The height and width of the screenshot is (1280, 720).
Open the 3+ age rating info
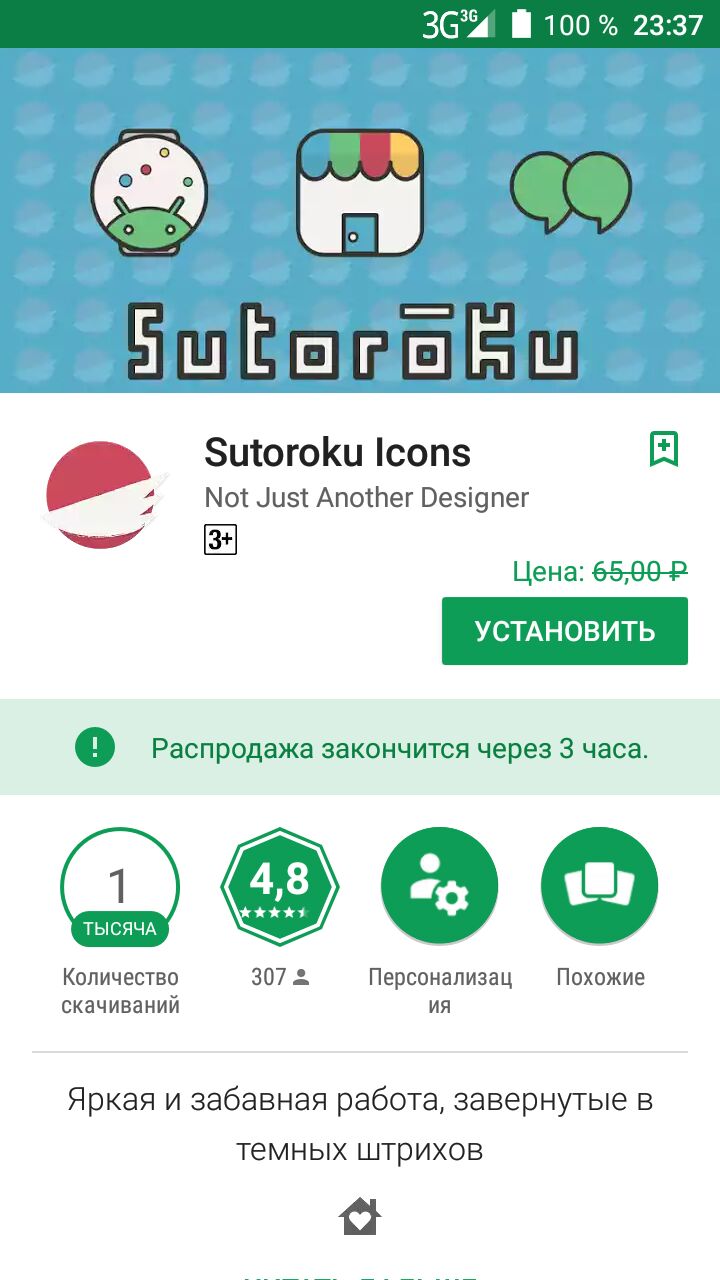coord(220,541)
